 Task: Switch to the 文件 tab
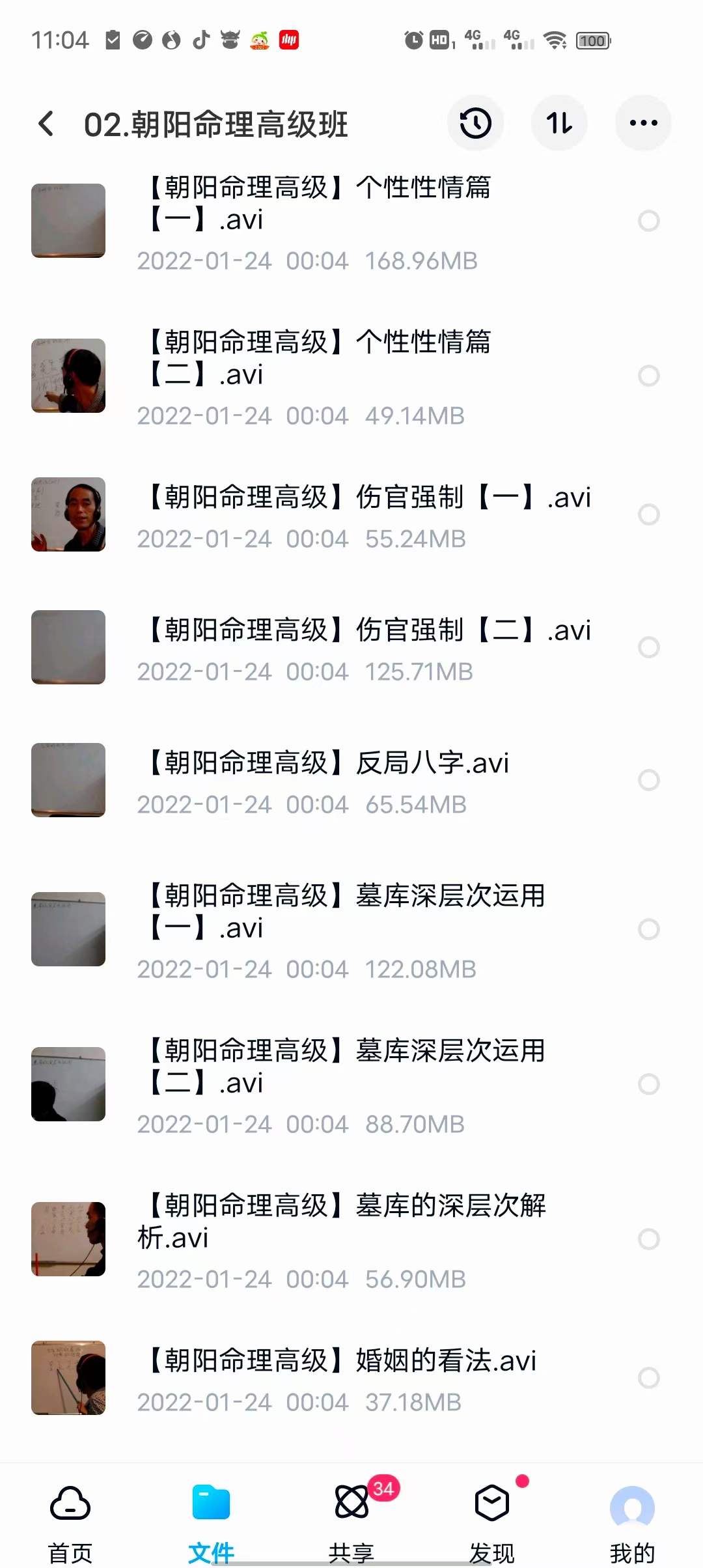click(x=210, y=1524)
